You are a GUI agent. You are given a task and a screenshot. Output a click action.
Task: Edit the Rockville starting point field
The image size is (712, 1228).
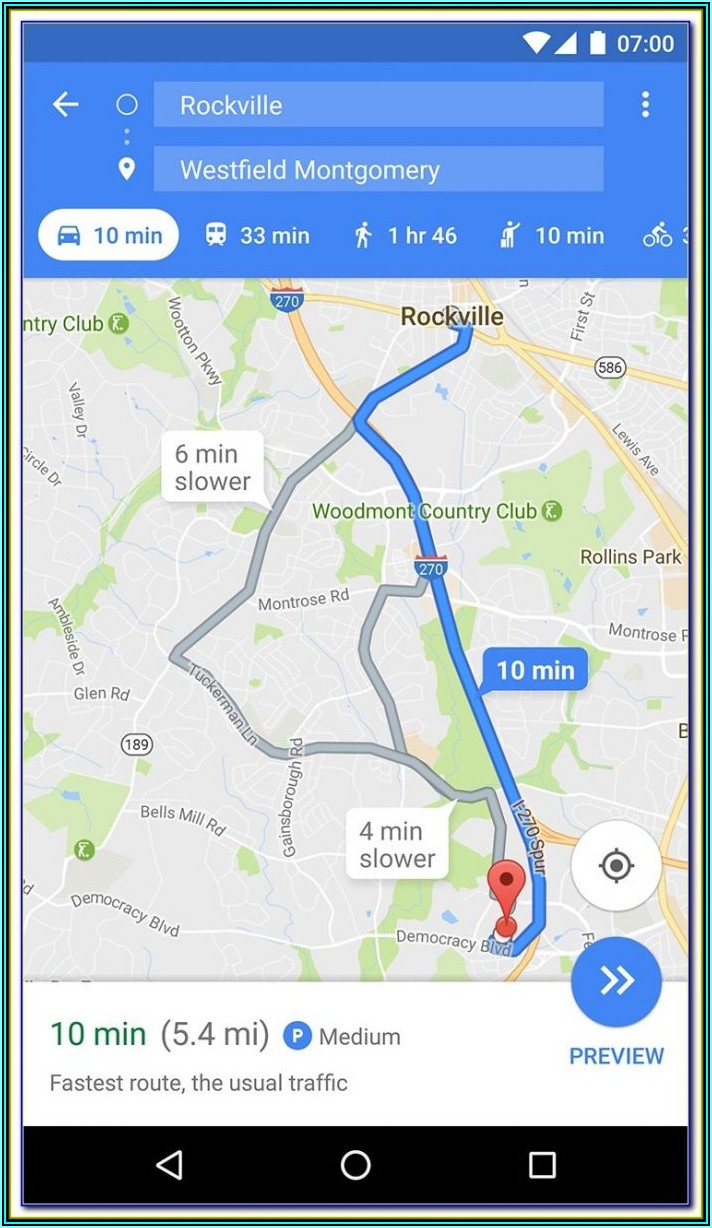pyautogui.click(x=378, y=105)
